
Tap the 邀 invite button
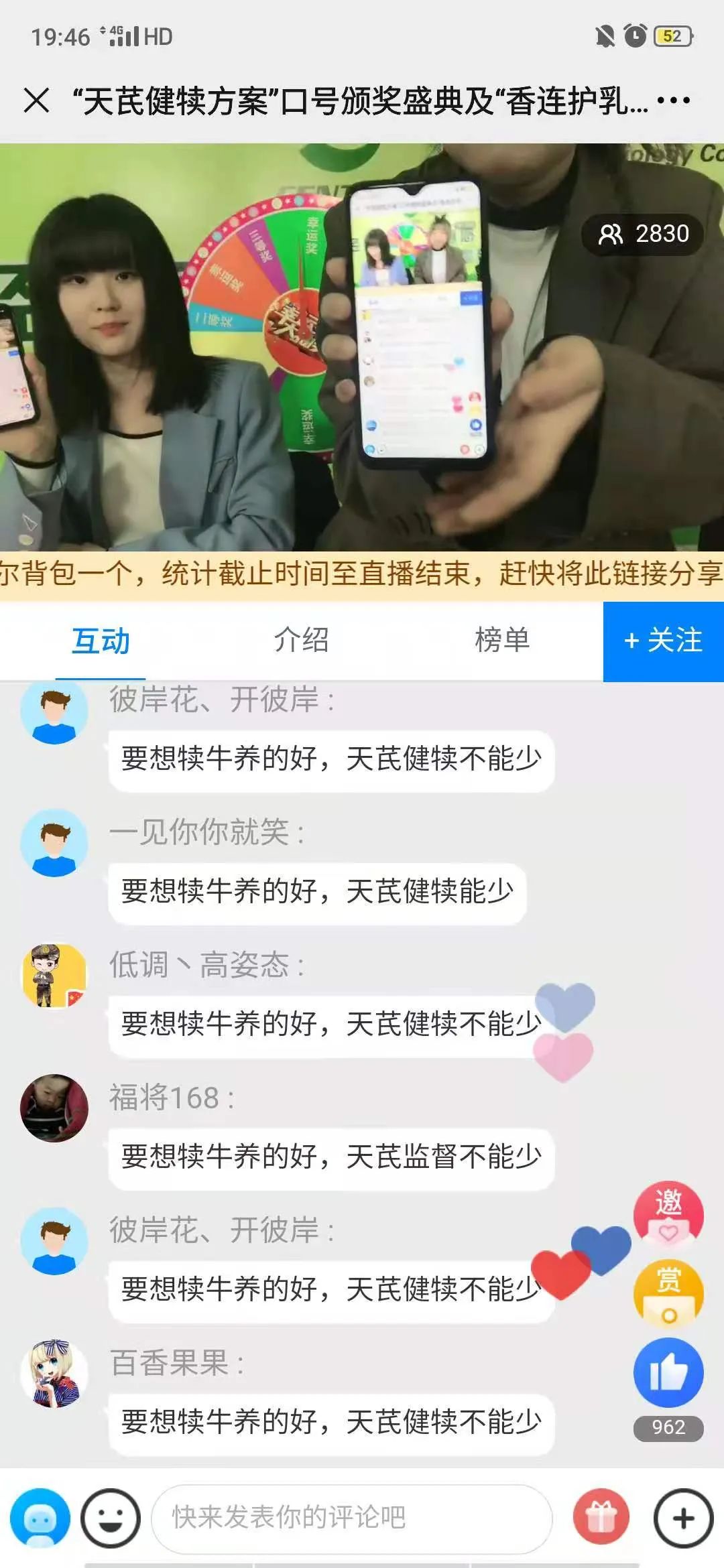coord(668,1214)
